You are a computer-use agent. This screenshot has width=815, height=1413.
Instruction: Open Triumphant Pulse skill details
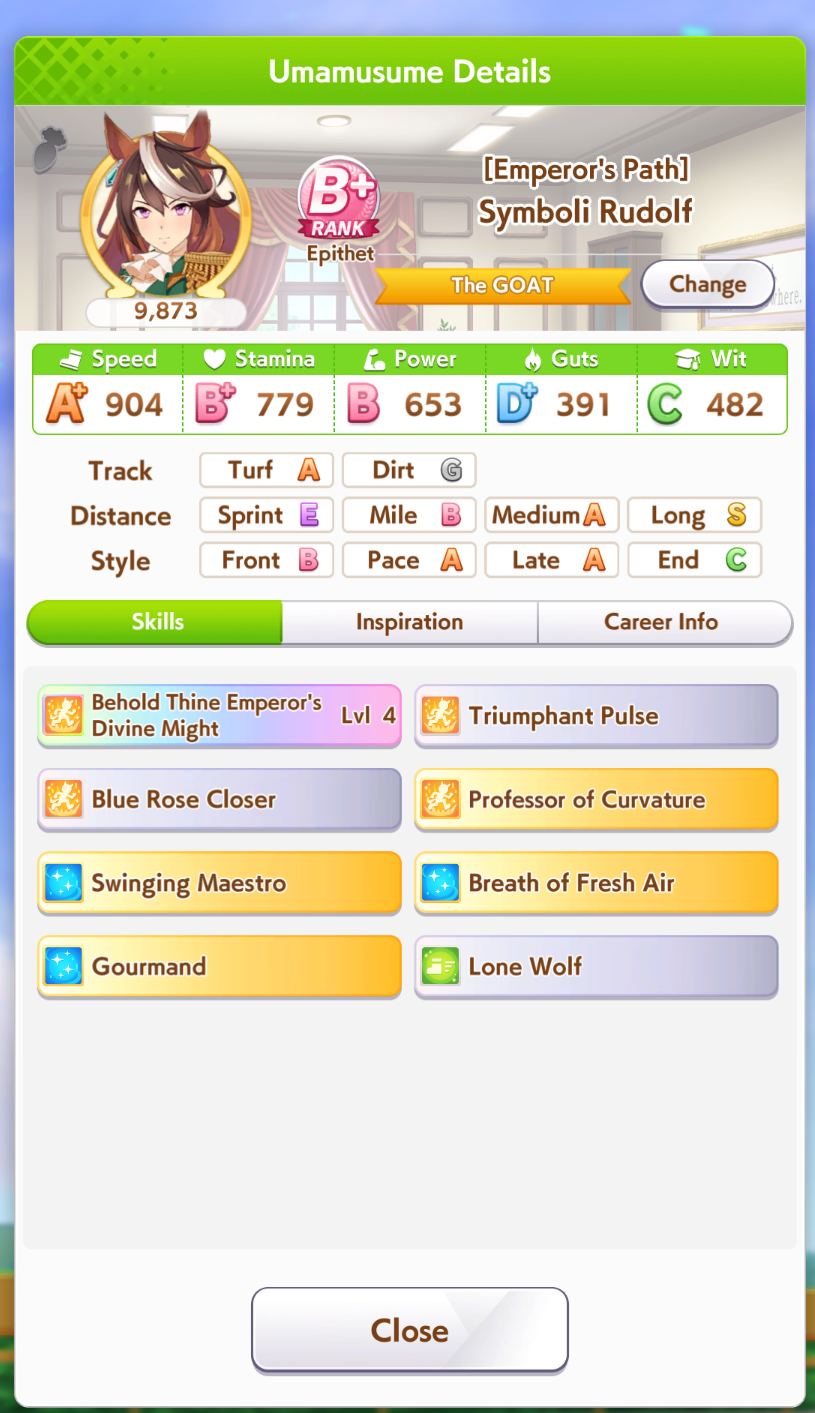point(596,715)
